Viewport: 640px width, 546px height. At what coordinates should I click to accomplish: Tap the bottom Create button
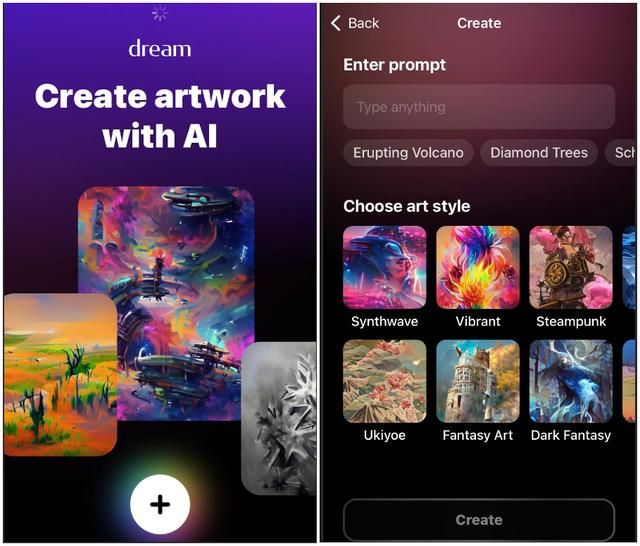478,520
